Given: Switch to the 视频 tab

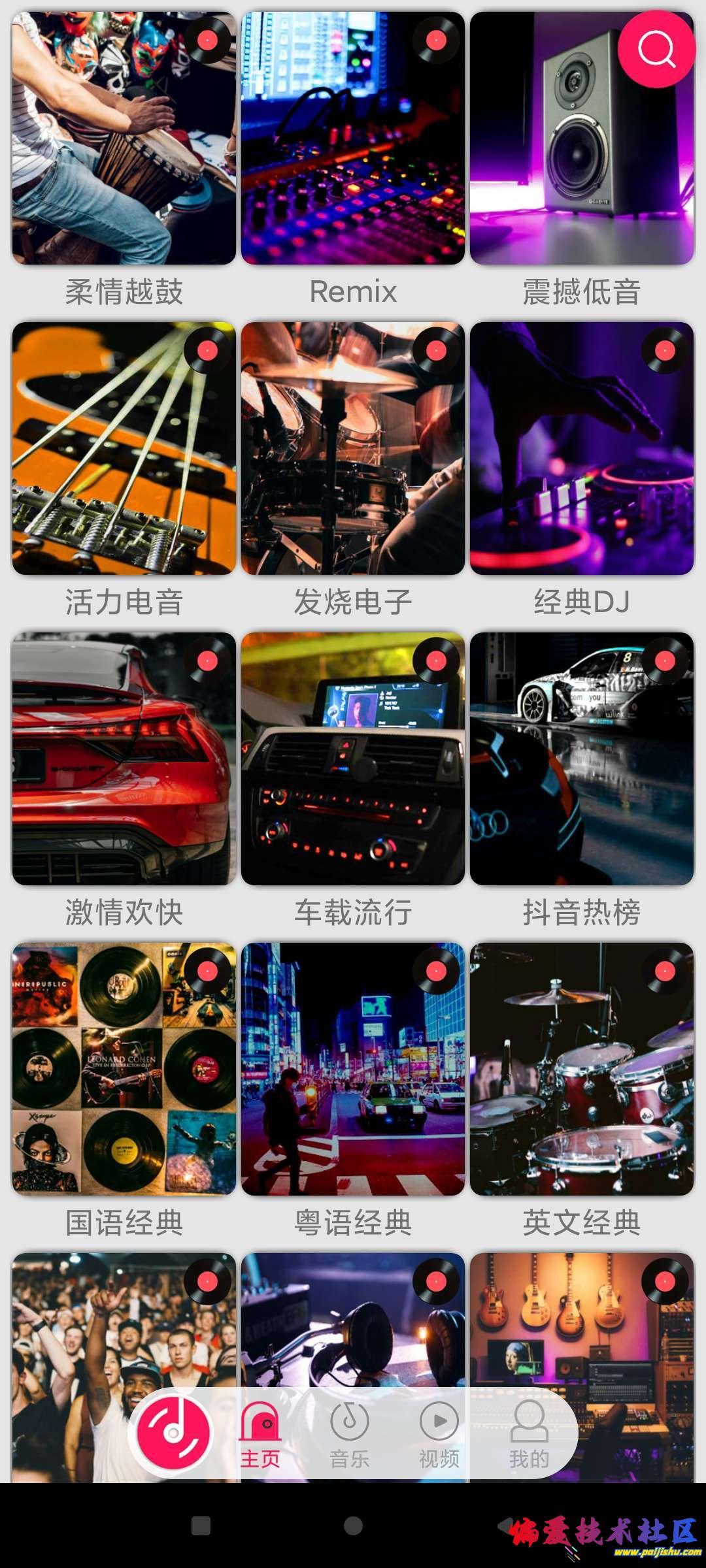Looking at the screenshot, I should (439, 1434).
